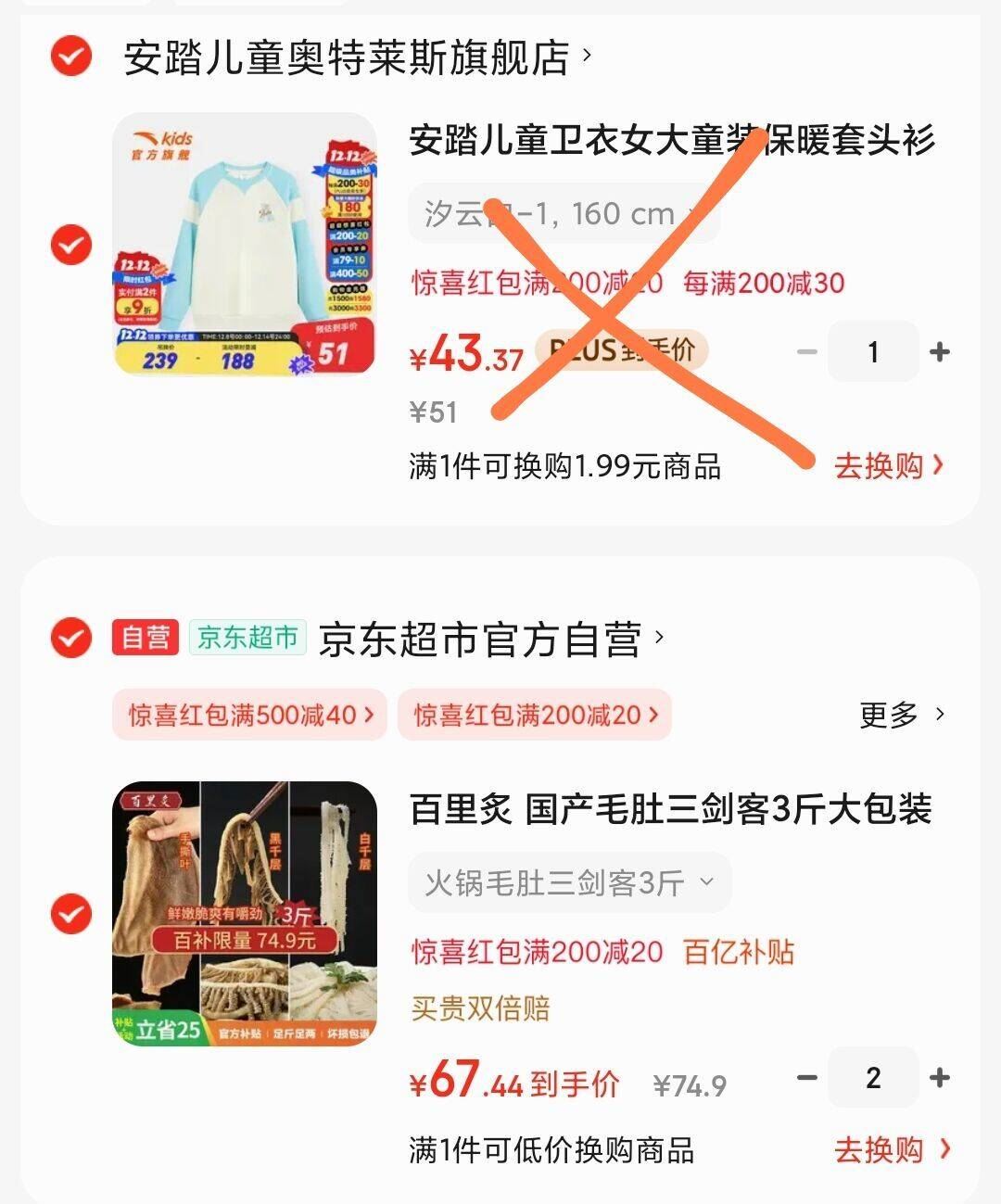This screenshot has width=1001, height=1204.
Task: Change the 火锅毛肚三剑客3斤 spec option
Action: 569,882
